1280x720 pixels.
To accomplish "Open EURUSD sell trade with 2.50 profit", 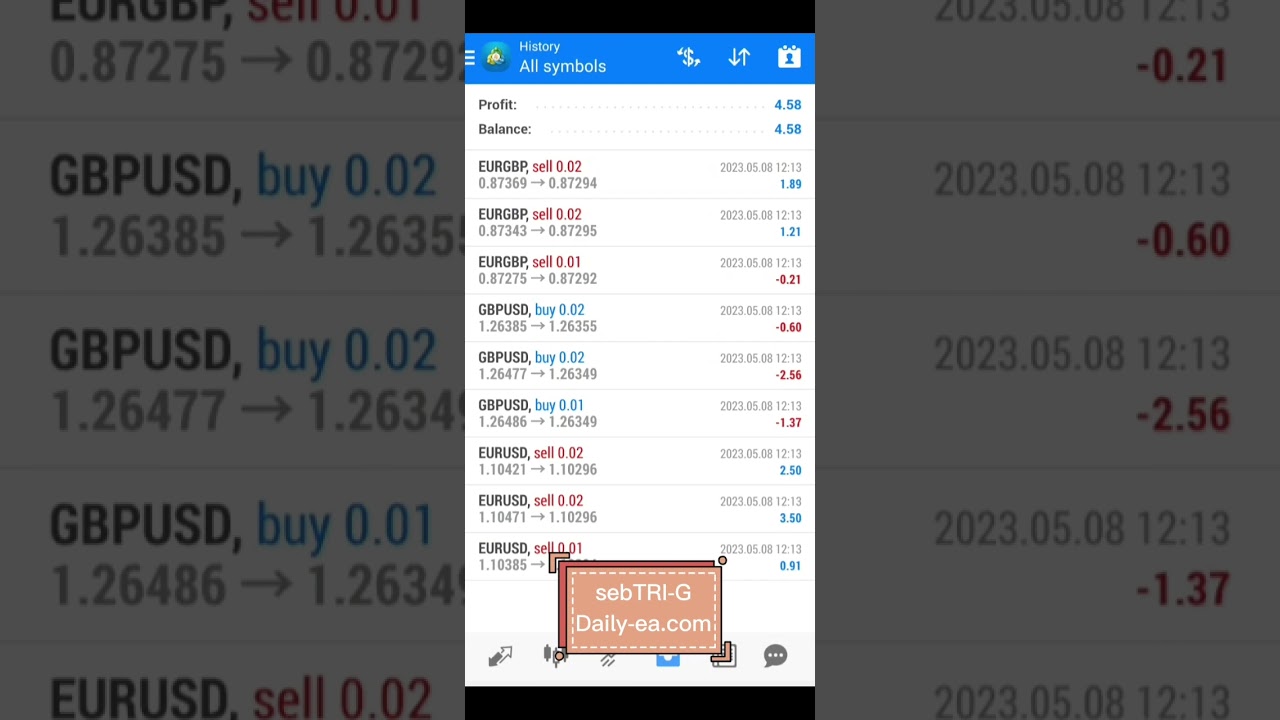I will [639, 461].
